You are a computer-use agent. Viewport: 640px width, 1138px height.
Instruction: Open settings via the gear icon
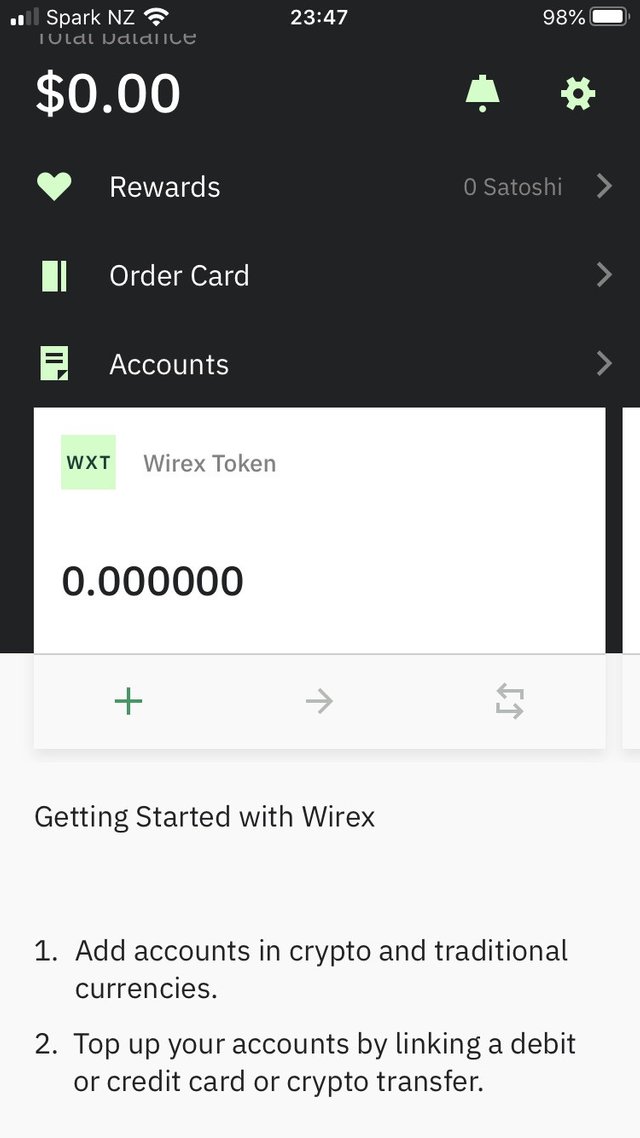coord(578,94)
